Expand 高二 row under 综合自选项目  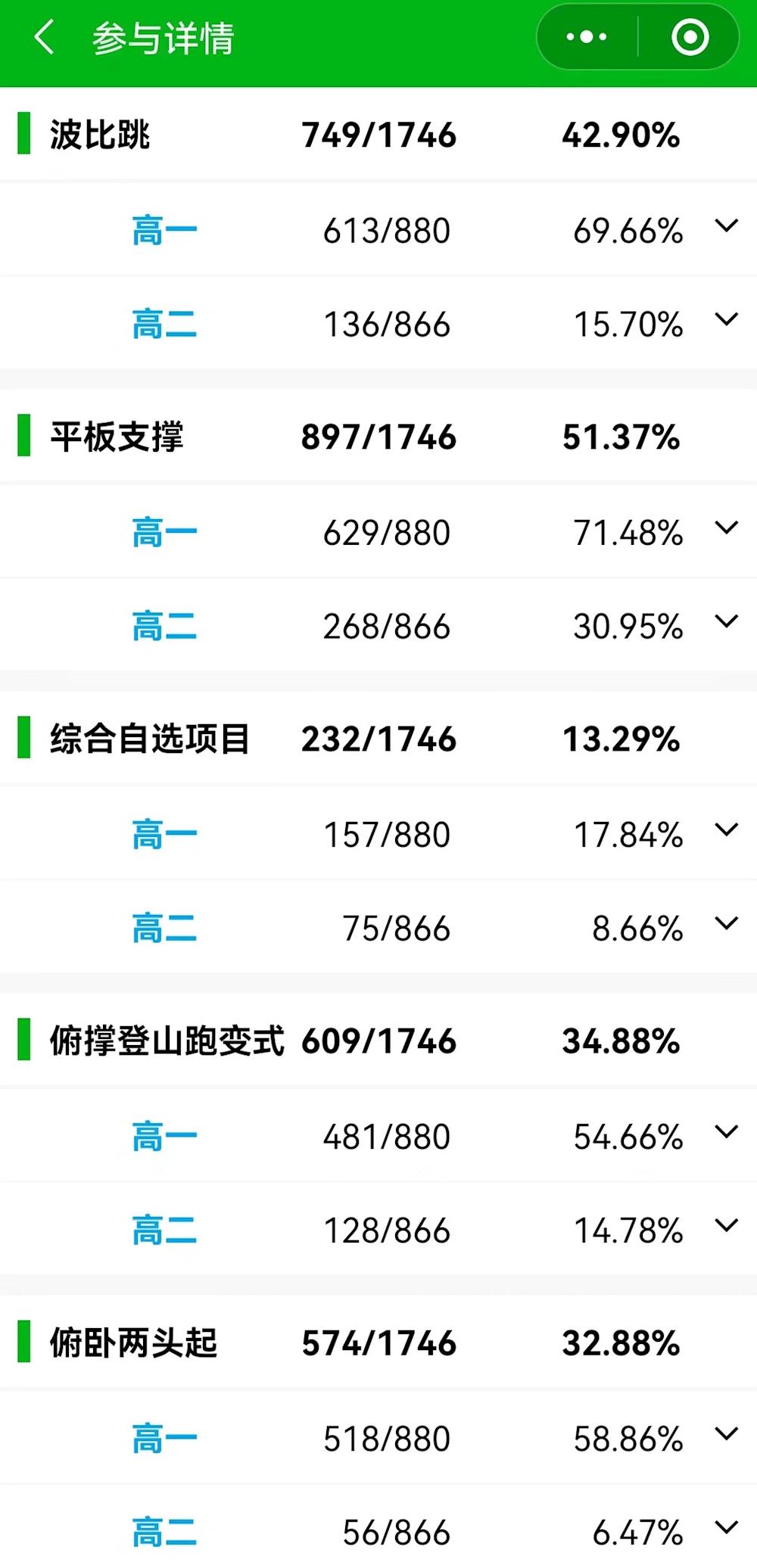point(726,924)
